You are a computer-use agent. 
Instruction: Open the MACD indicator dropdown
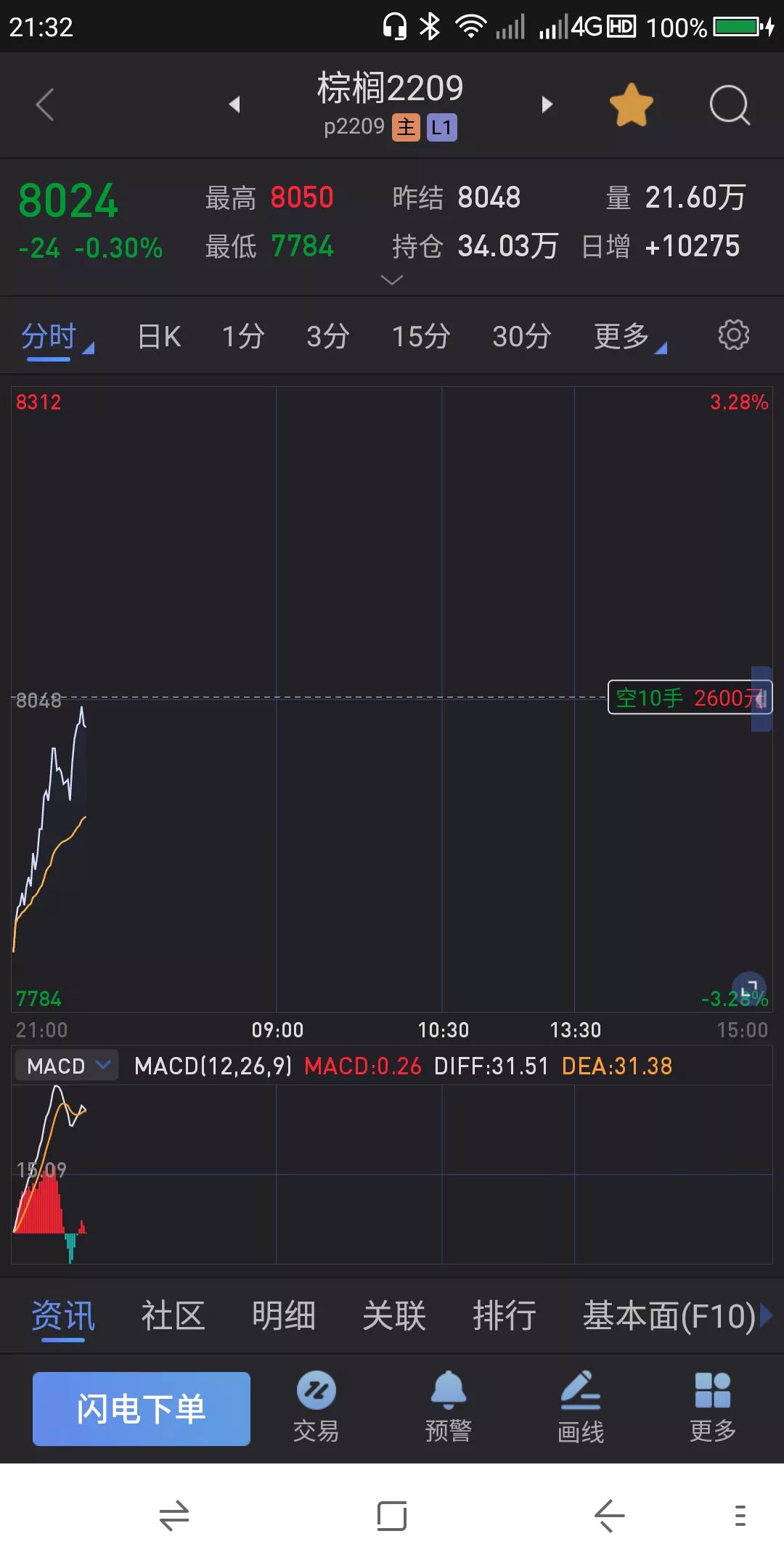point(67,1066)
